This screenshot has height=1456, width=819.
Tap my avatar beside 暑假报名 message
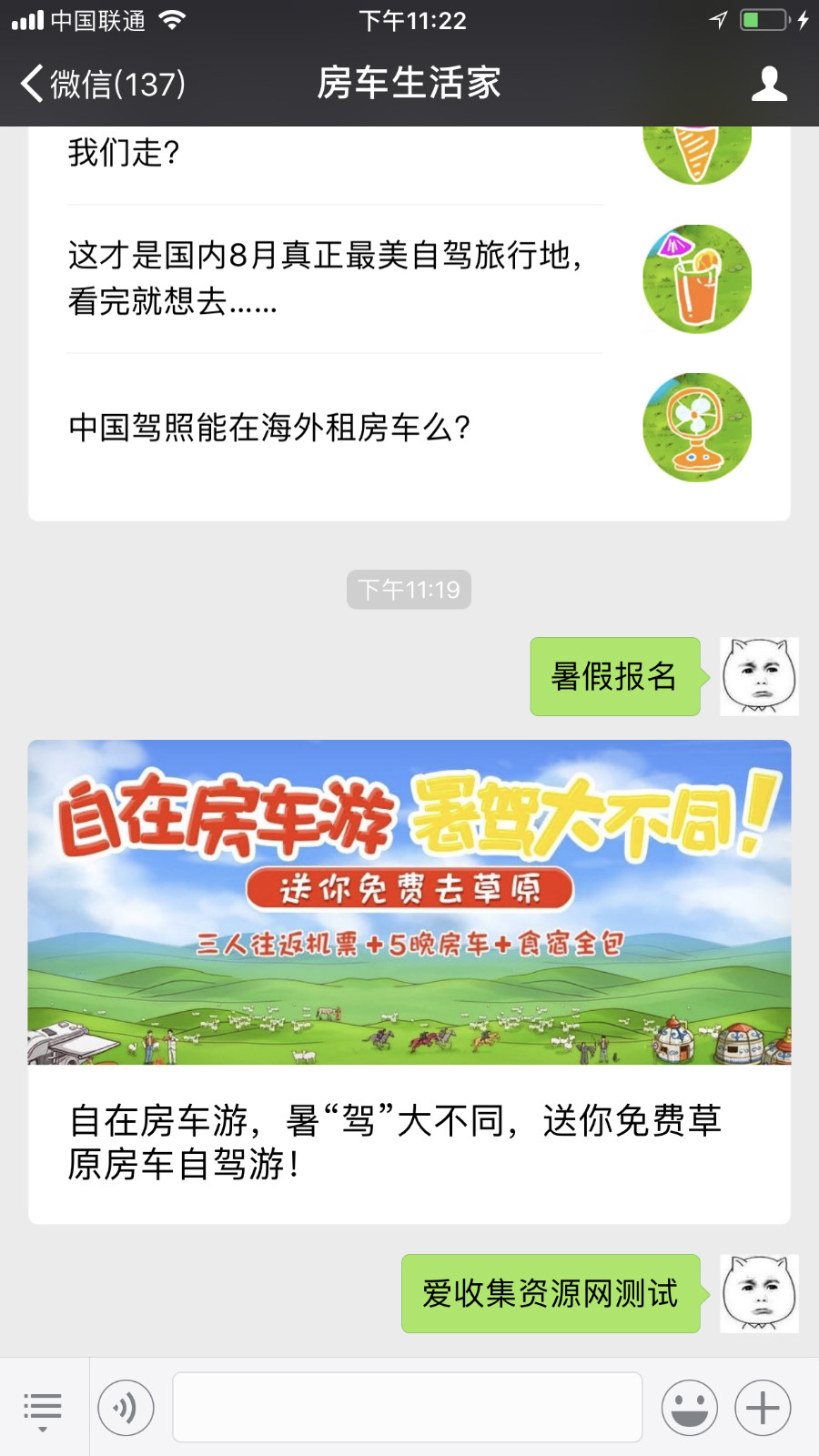click(759, 676)
